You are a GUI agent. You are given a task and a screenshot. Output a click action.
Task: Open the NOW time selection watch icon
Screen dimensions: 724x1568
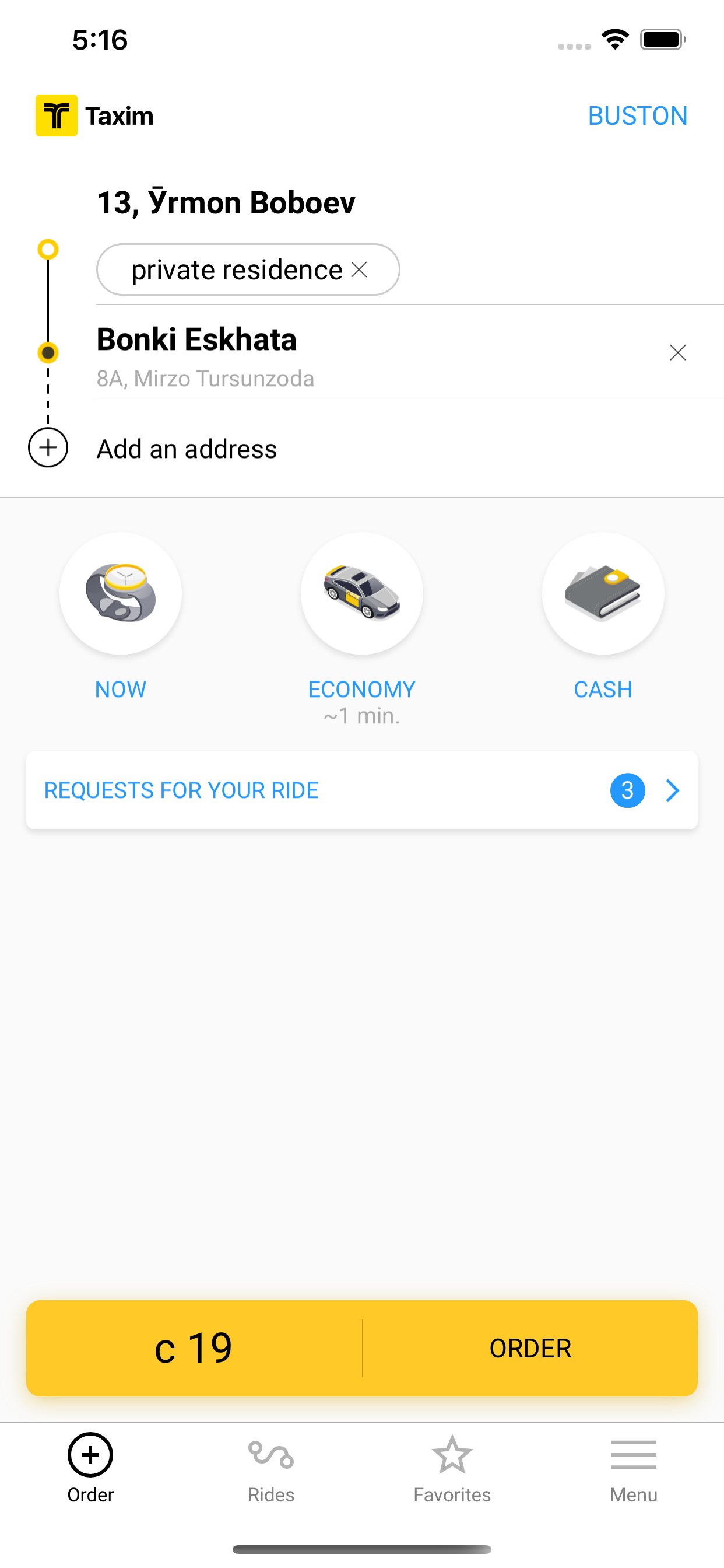[121, 593]
